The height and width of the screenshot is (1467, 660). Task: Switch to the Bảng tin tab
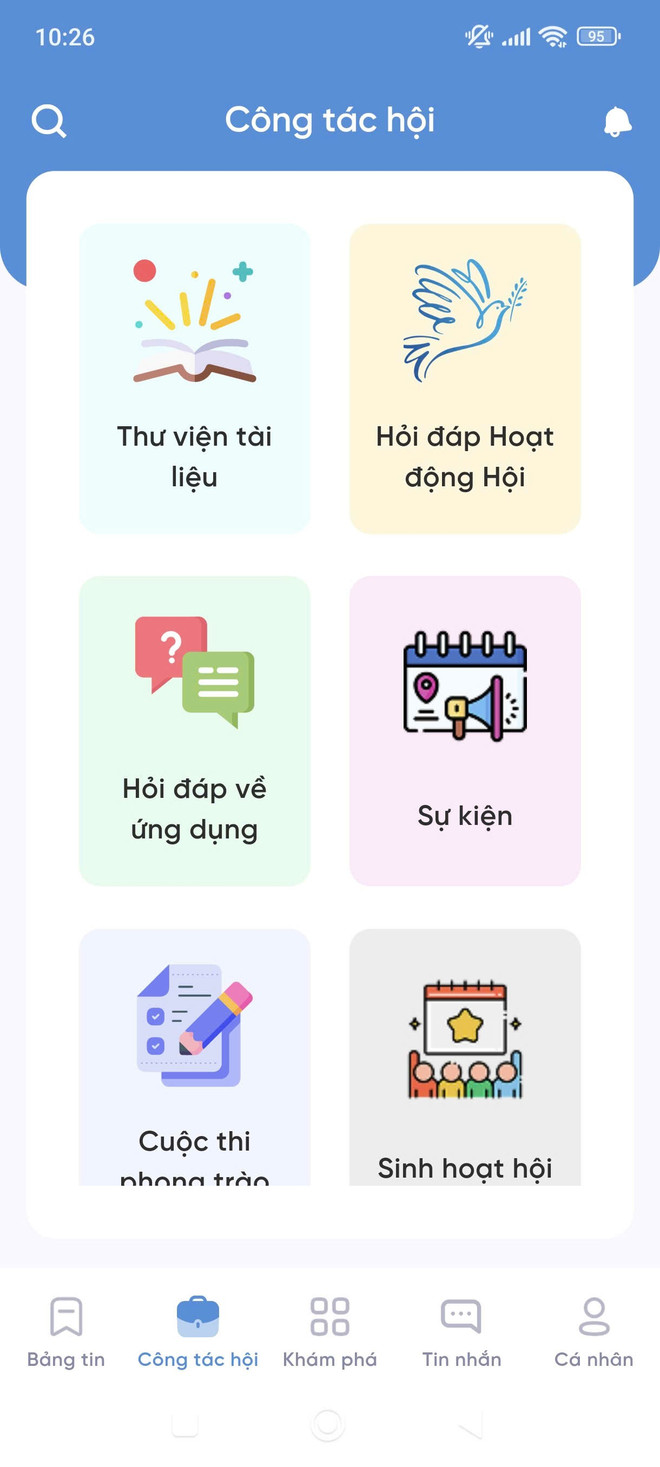tap(66, 1332)
